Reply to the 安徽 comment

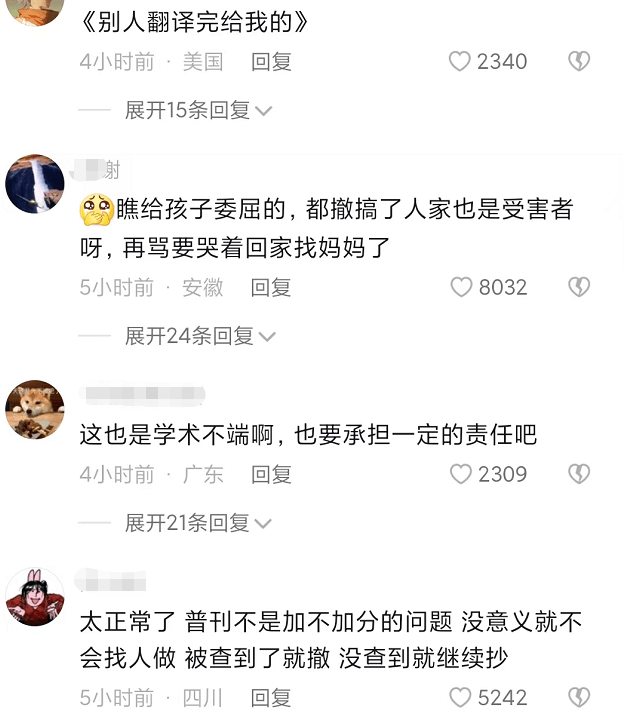coord(271,288)
